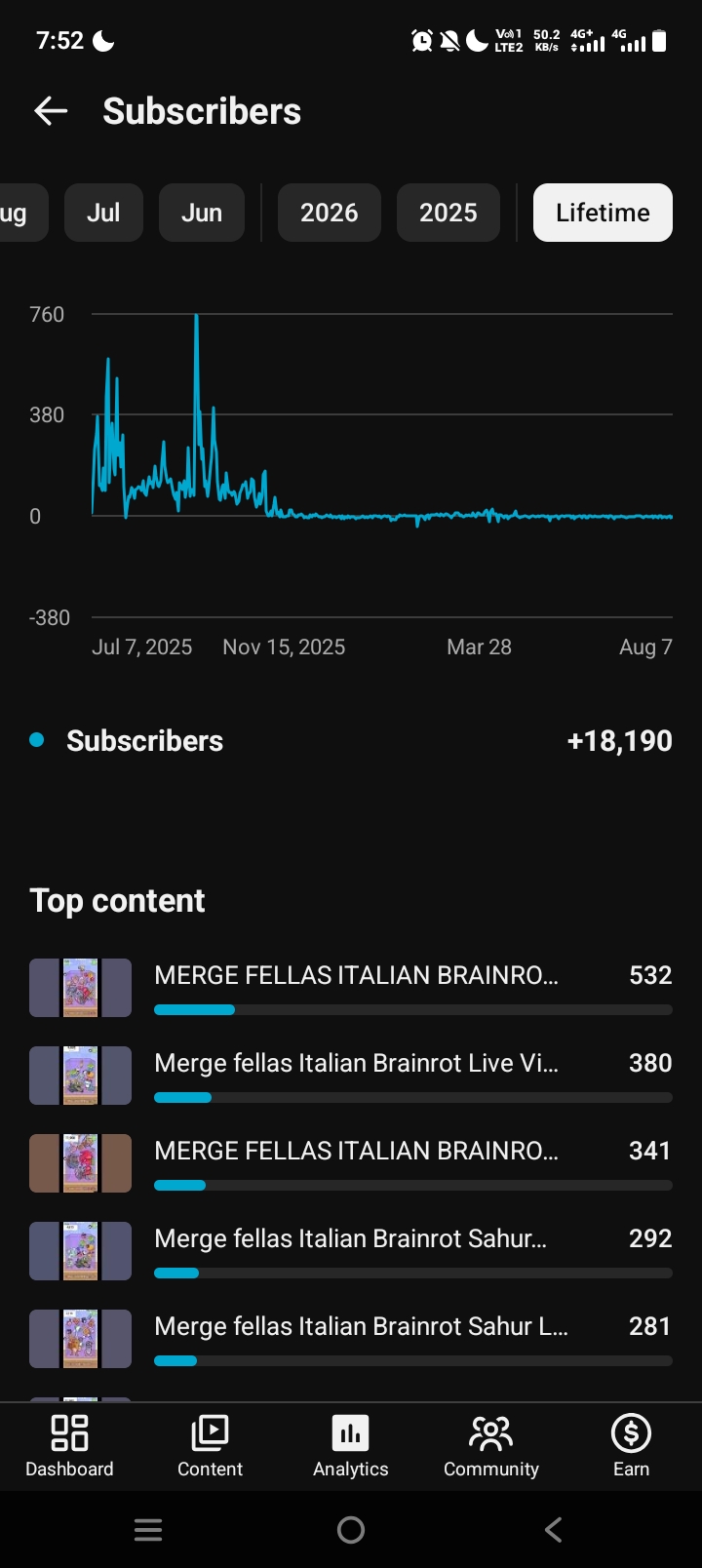Open the video with 292 subscribers
This screenshot has width=702, height=1568.
coord(351,1251)
